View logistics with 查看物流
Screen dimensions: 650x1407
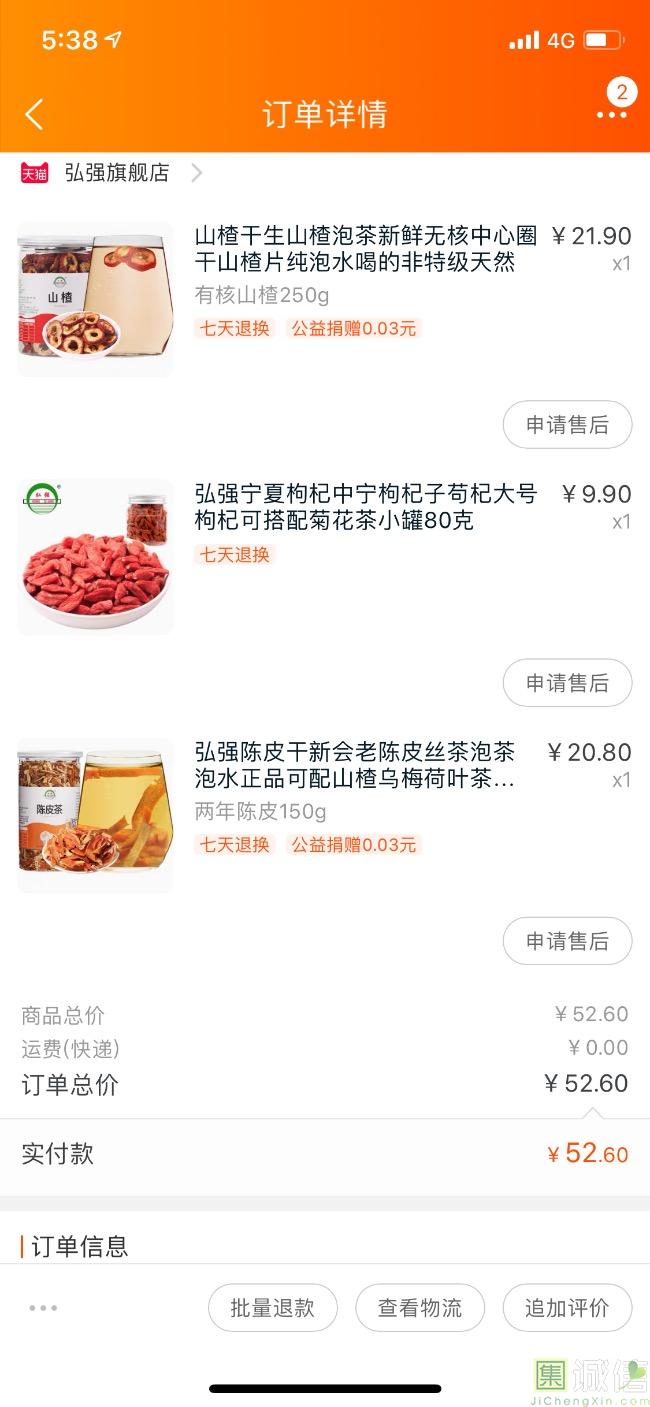(x=420, y=1308)
